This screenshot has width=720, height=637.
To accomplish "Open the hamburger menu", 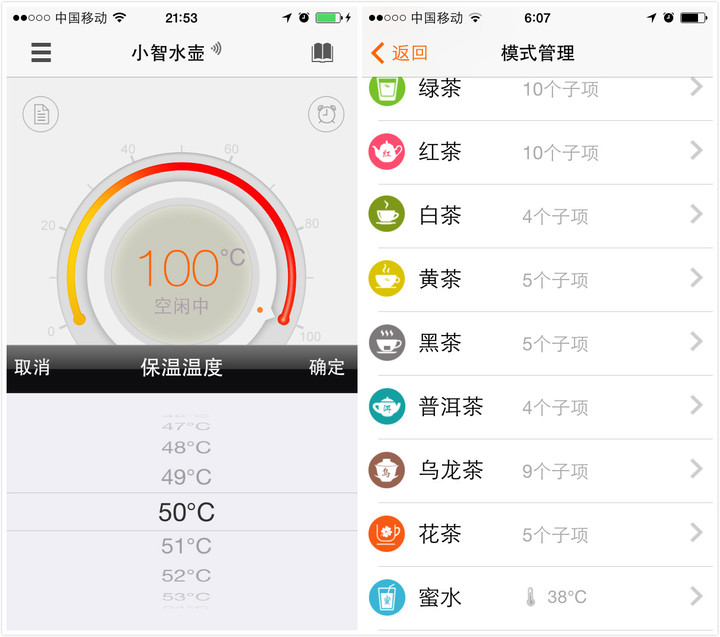I will [41, 53].
